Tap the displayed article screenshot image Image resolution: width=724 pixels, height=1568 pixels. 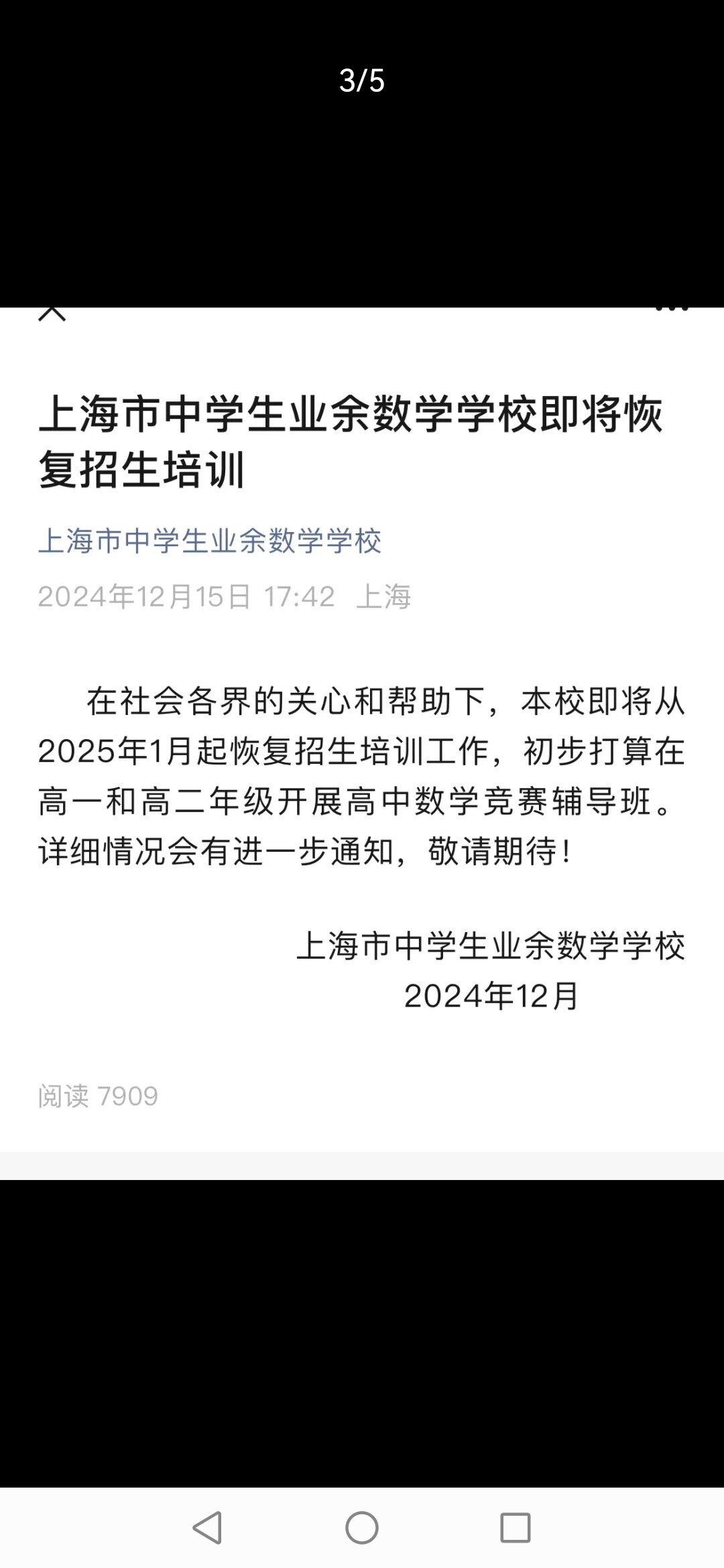[362, 744]
